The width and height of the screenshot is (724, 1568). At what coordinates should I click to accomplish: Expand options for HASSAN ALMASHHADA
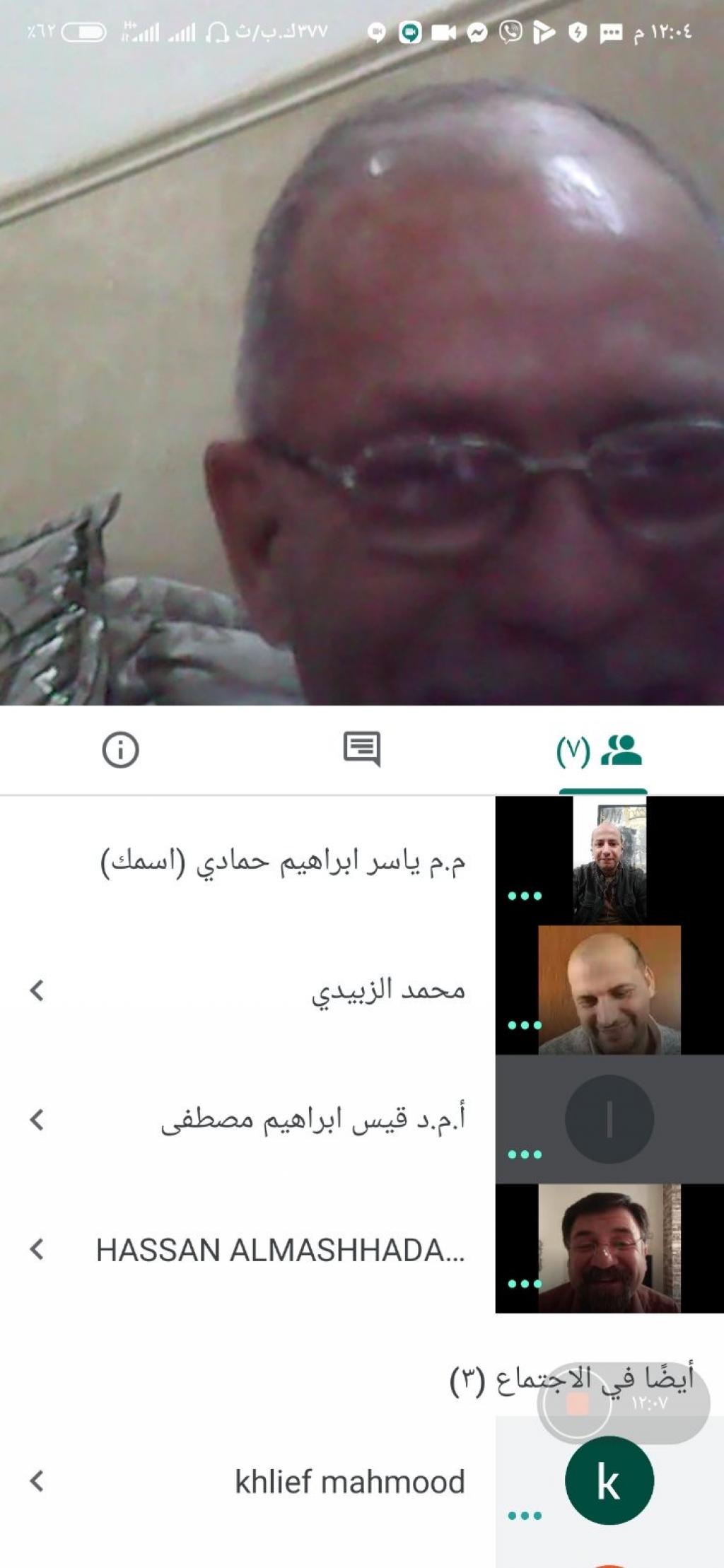37,1249
